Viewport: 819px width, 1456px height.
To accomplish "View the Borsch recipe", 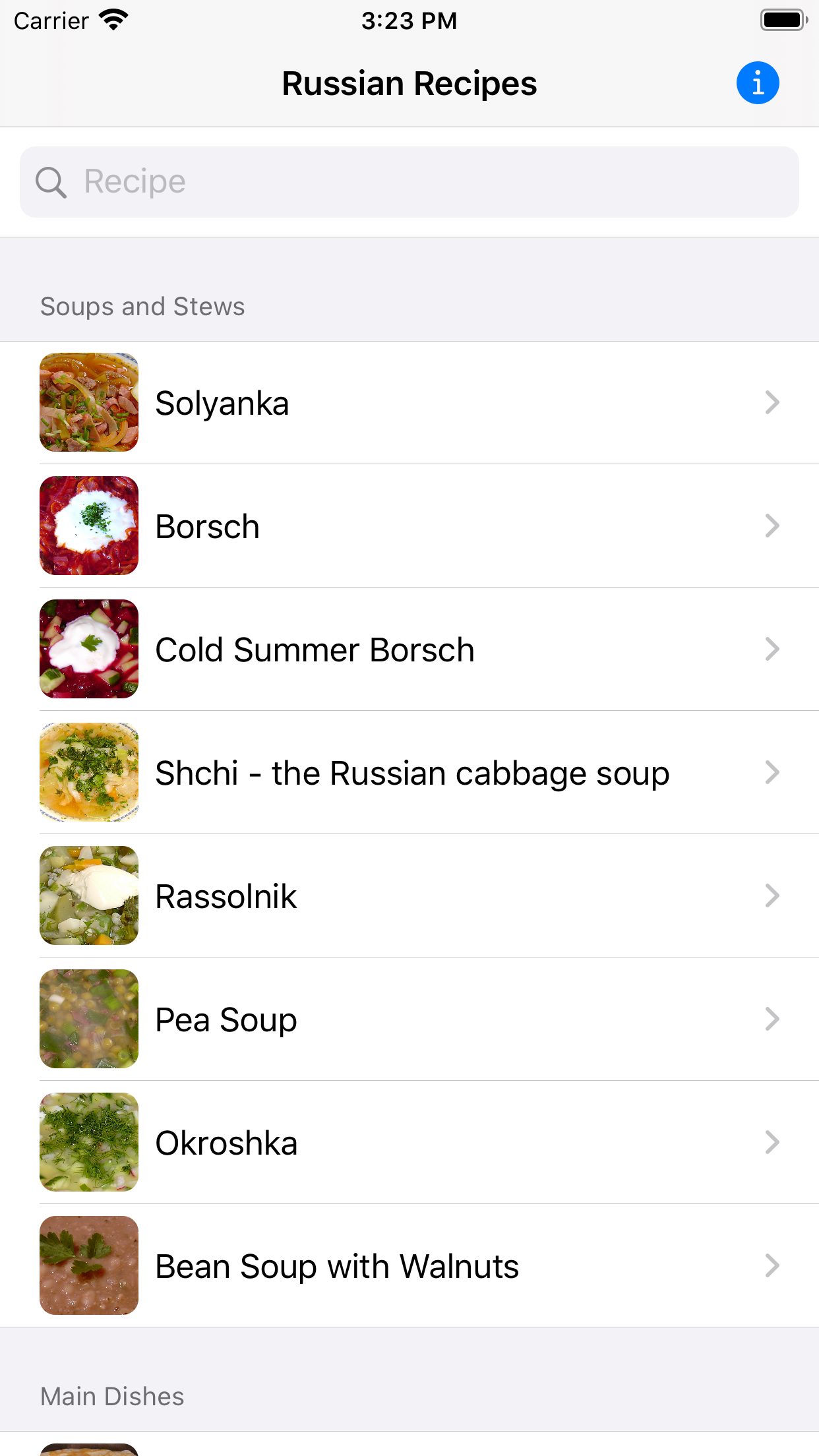I will click(409, 526).
